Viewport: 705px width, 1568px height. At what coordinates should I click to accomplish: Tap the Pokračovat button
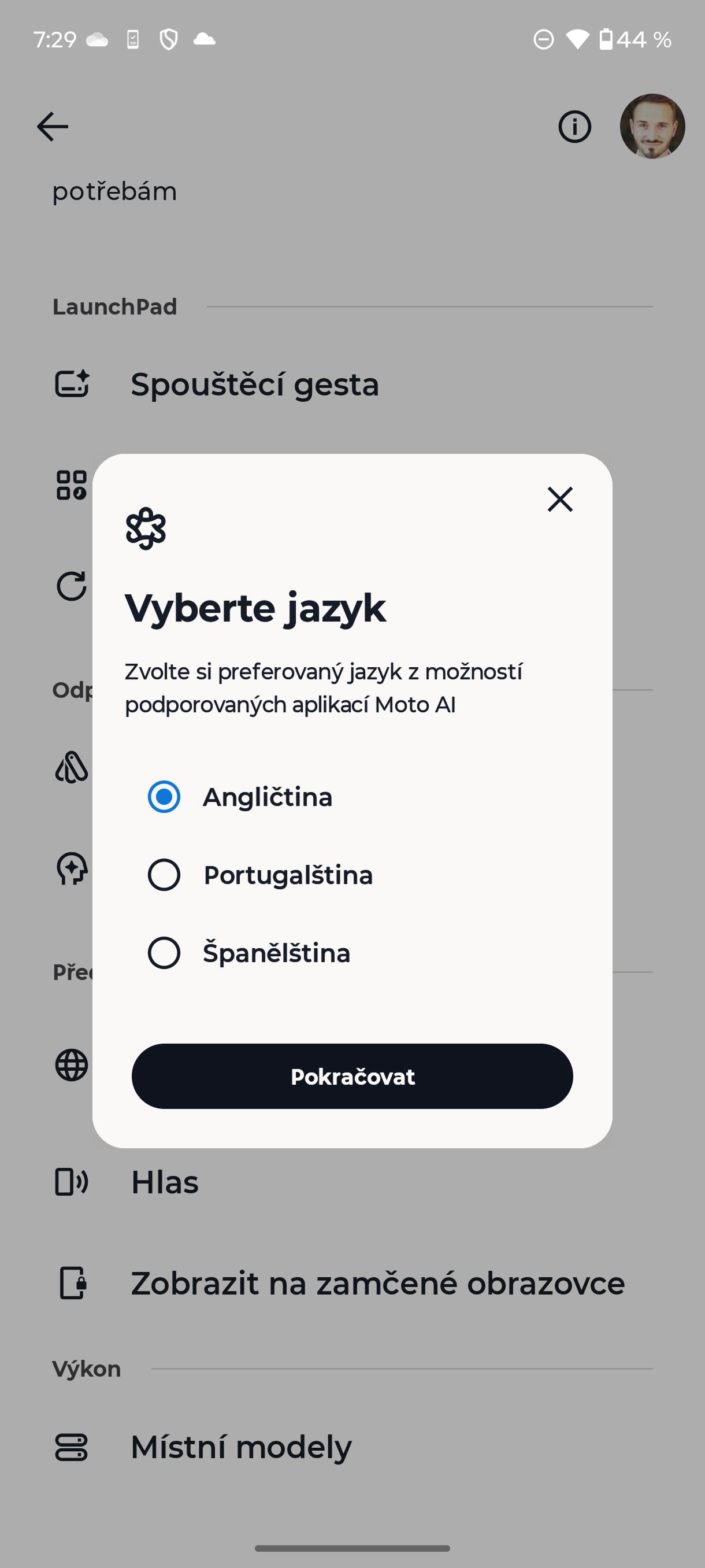(352, 1076)
